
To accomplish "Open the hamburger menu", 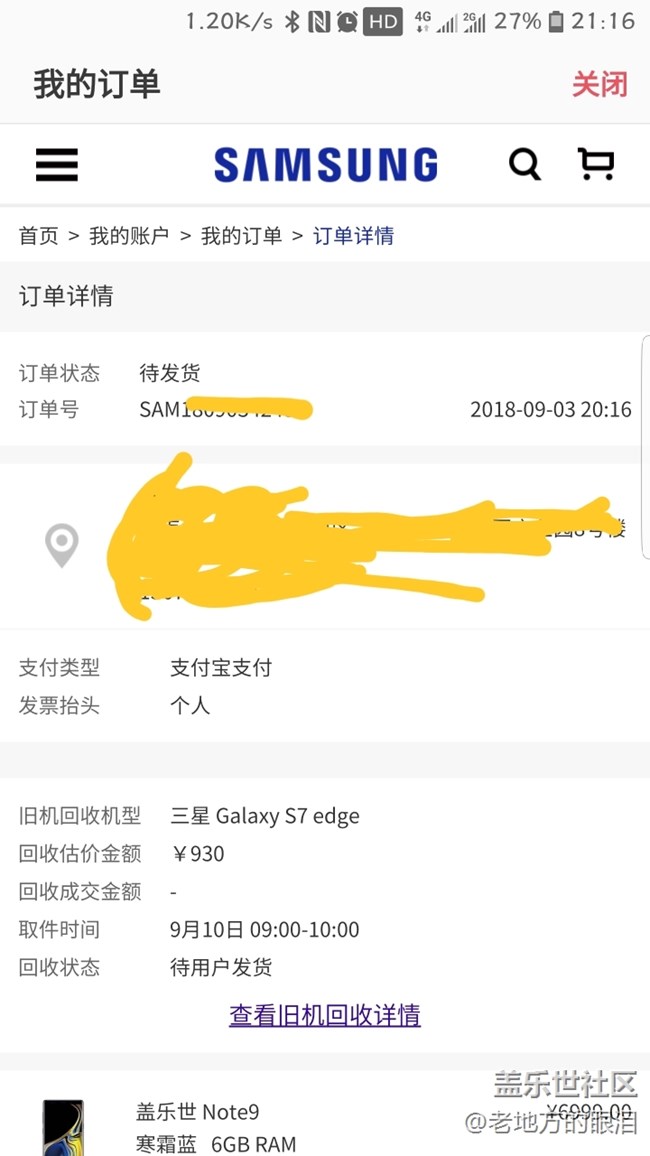I will (x=57, y=164).
